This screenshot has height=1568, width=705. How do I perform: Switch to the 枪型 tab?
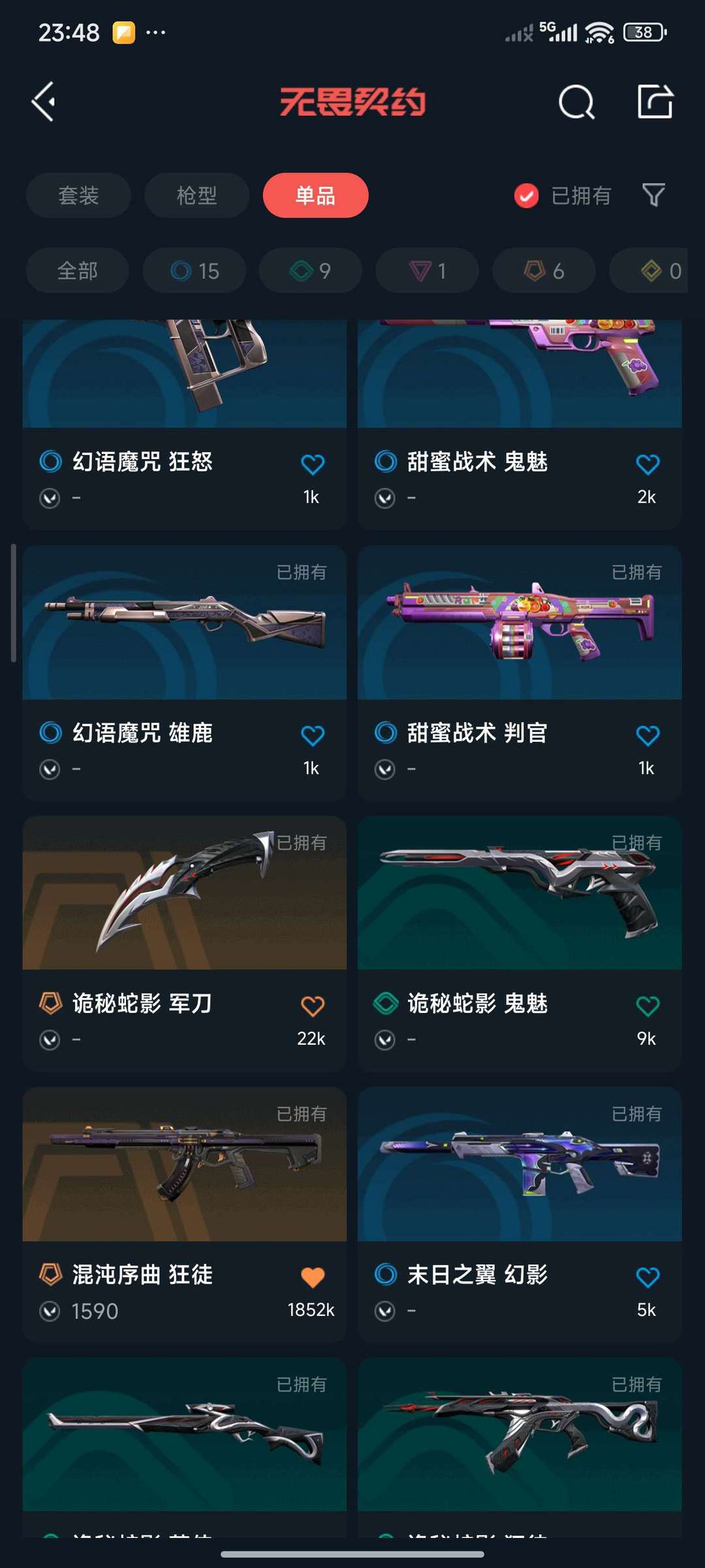[196, 195]
